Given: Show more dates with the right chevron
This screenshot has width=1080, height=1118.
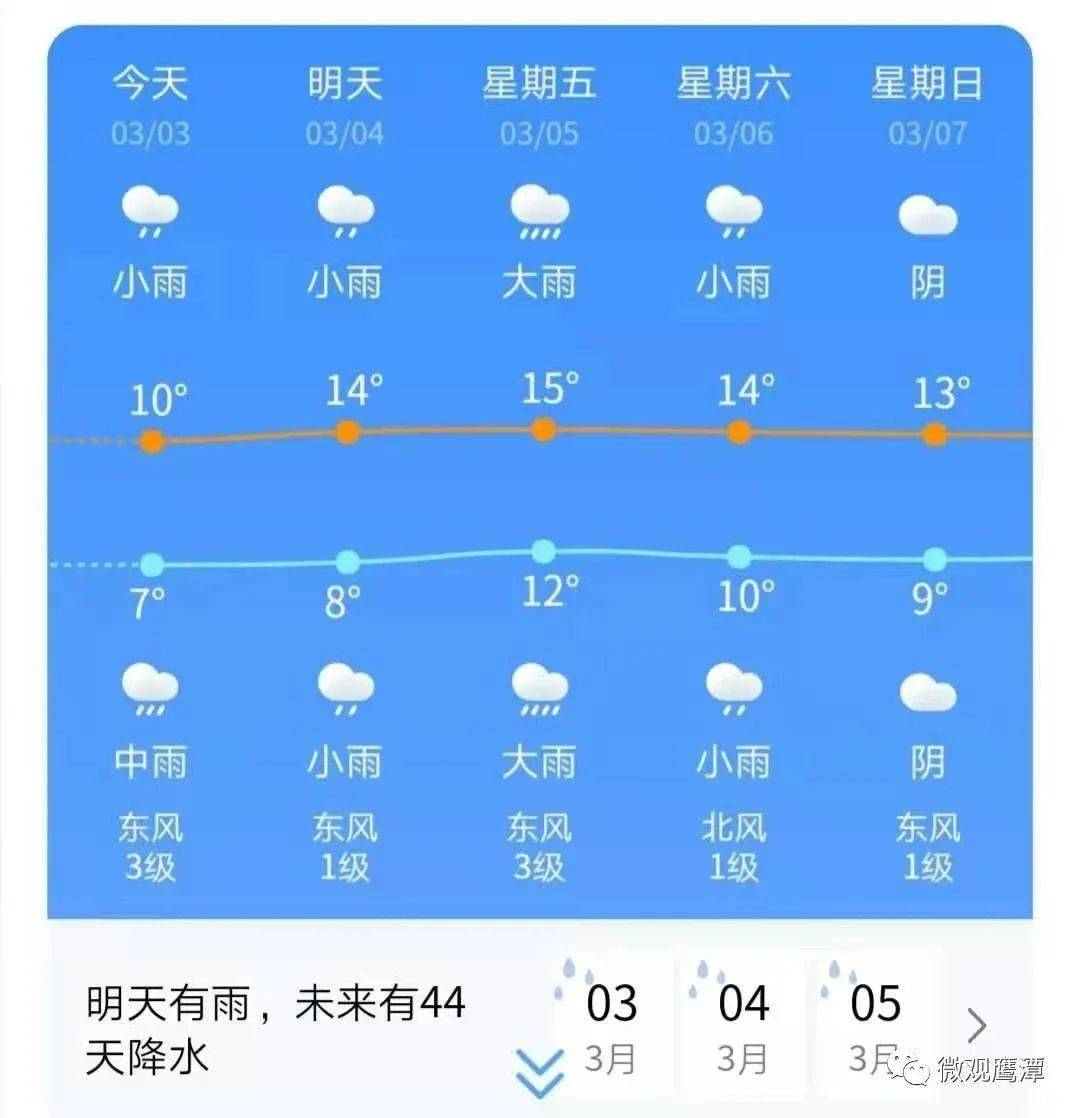Looking at the screenshot, I should [x=977, y=1025].
